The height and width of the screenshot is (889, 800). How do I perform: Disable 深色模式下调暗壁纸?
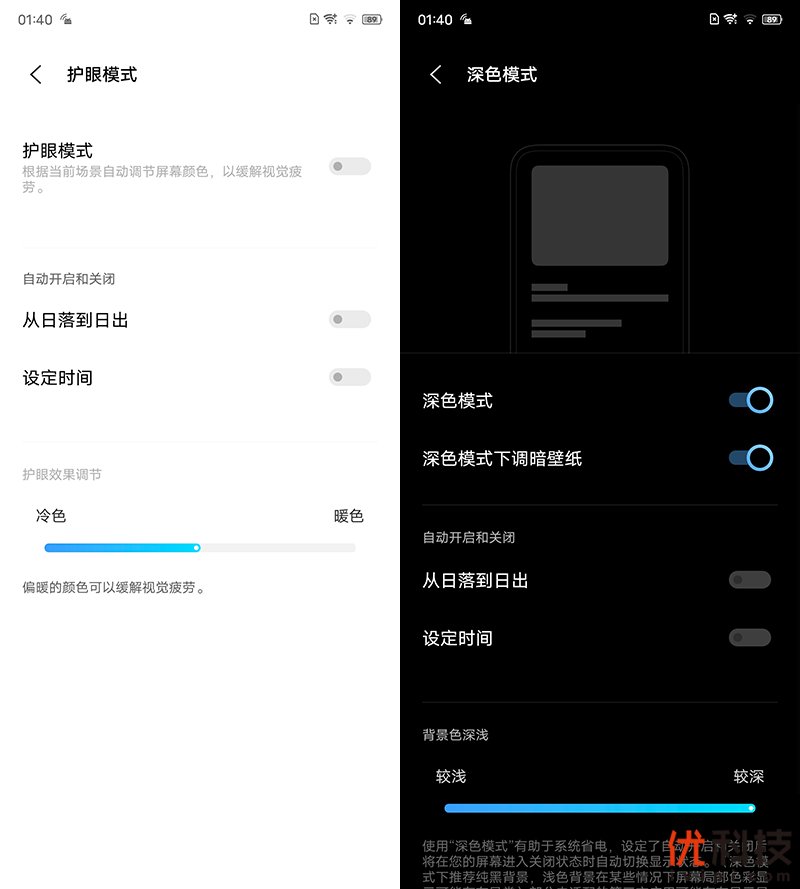pos(750,458)
